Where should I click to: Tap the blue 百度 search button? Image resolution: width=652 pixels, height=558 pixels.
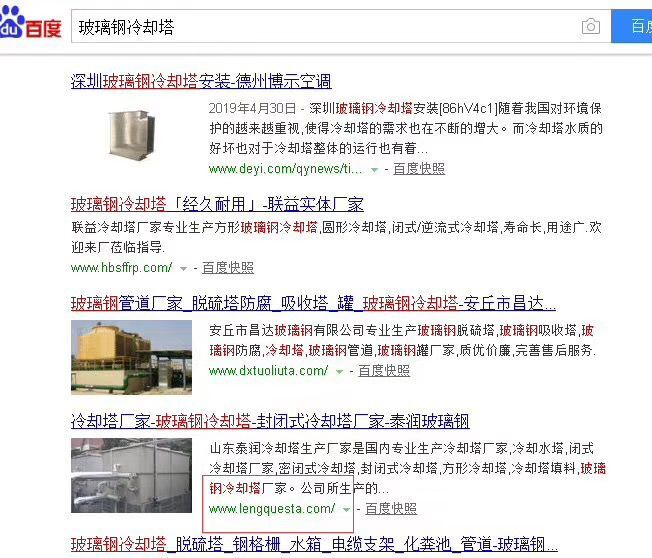[635, 26]
